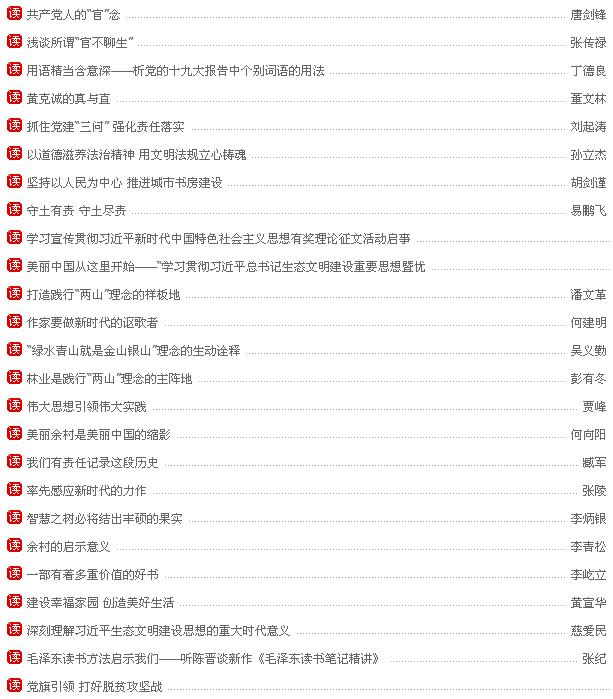Open 率先感应新时代的力作

click(86, 490)
